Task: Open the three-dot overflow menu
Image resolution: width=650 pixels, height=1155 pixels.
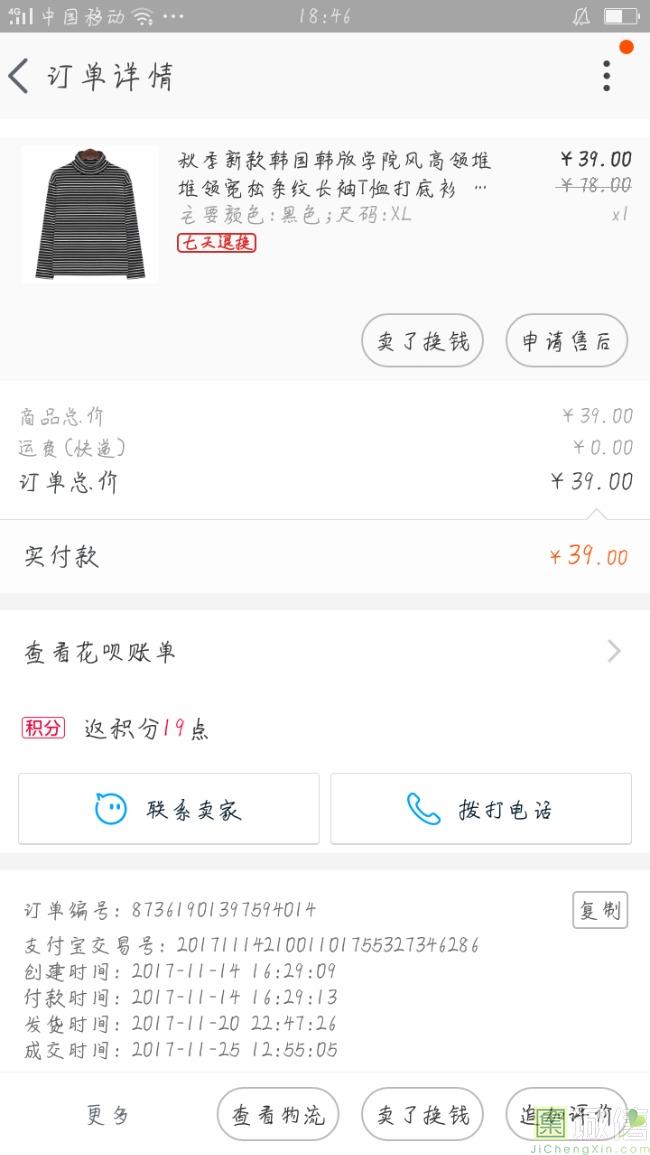Action: click(x=606, y=76)
